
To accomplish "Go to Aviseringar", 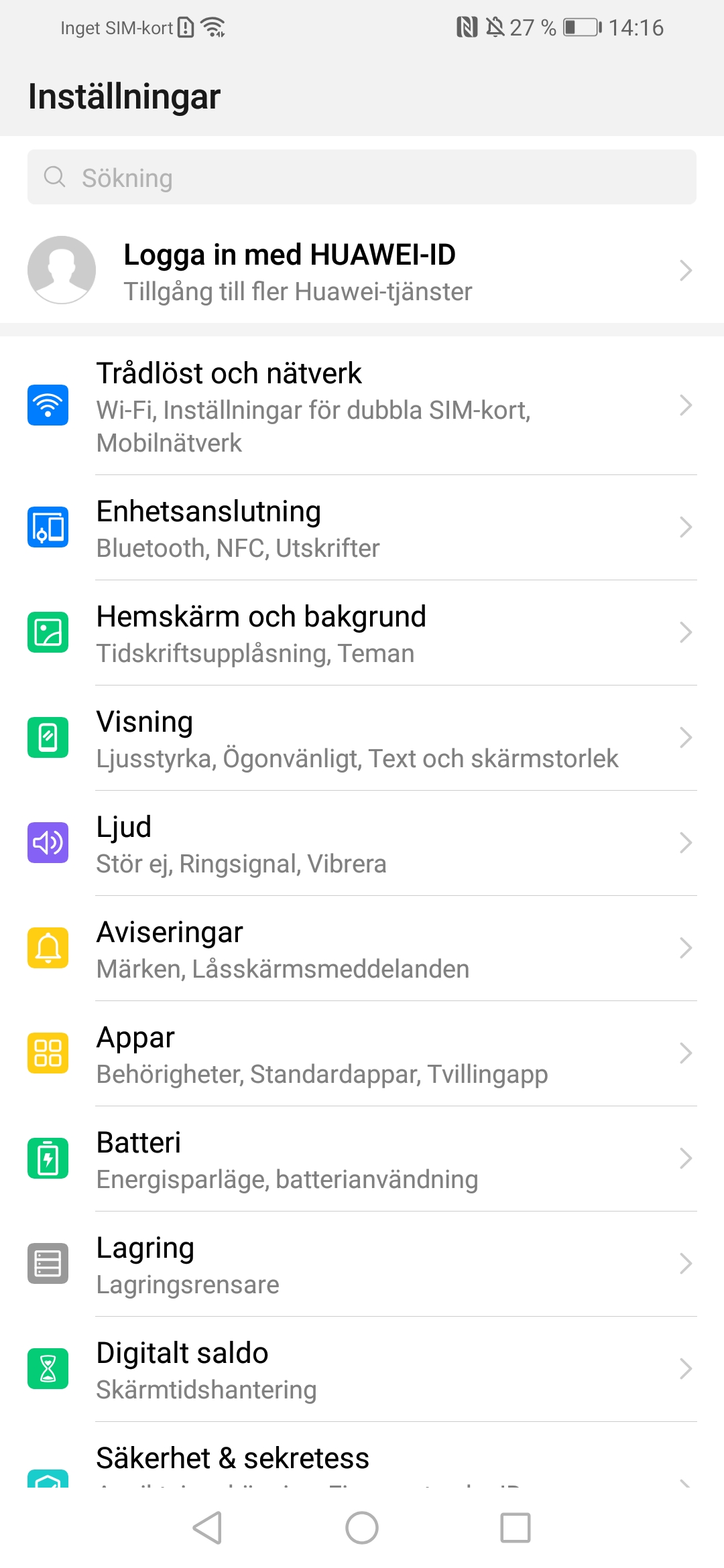I will (x=362, y=949).
